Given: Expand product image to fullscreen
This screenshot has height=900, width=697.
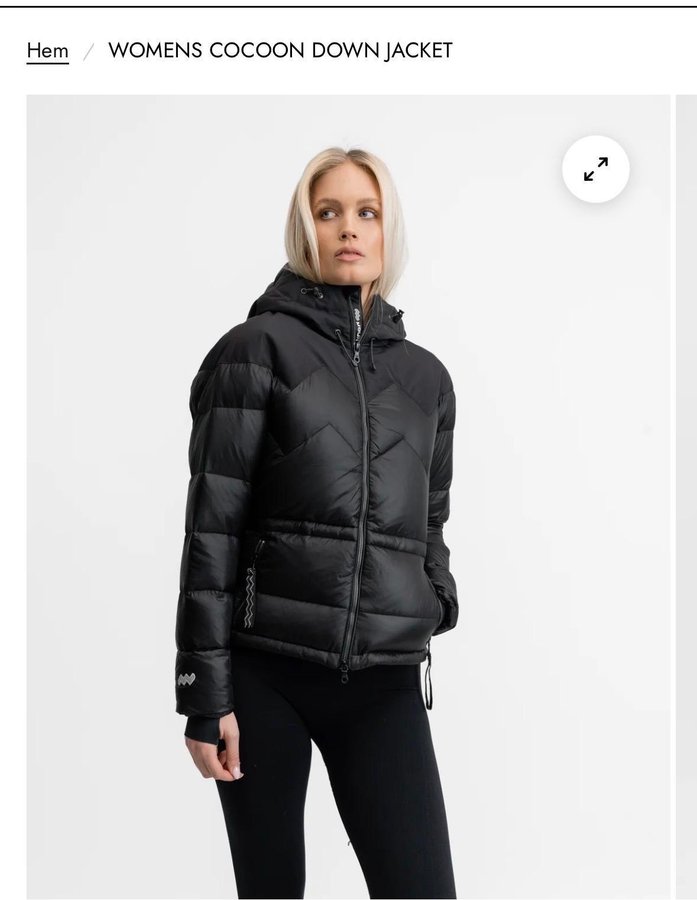Looking at the screenshot, I should [596, 169].
